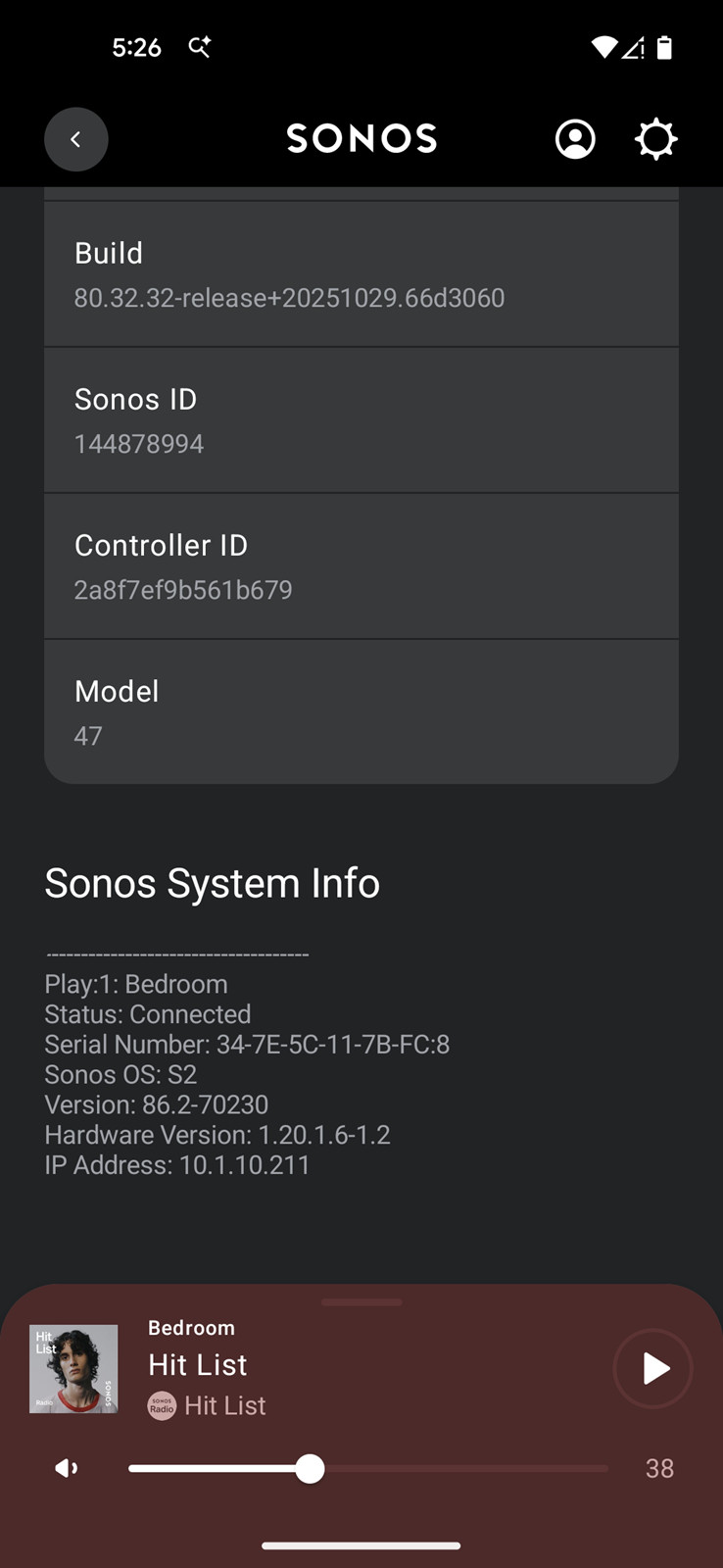Screen dimensions: 723x1568
Task: Go back using the top-left arrow
Action: pyautogui.click(x=75, y=139)
